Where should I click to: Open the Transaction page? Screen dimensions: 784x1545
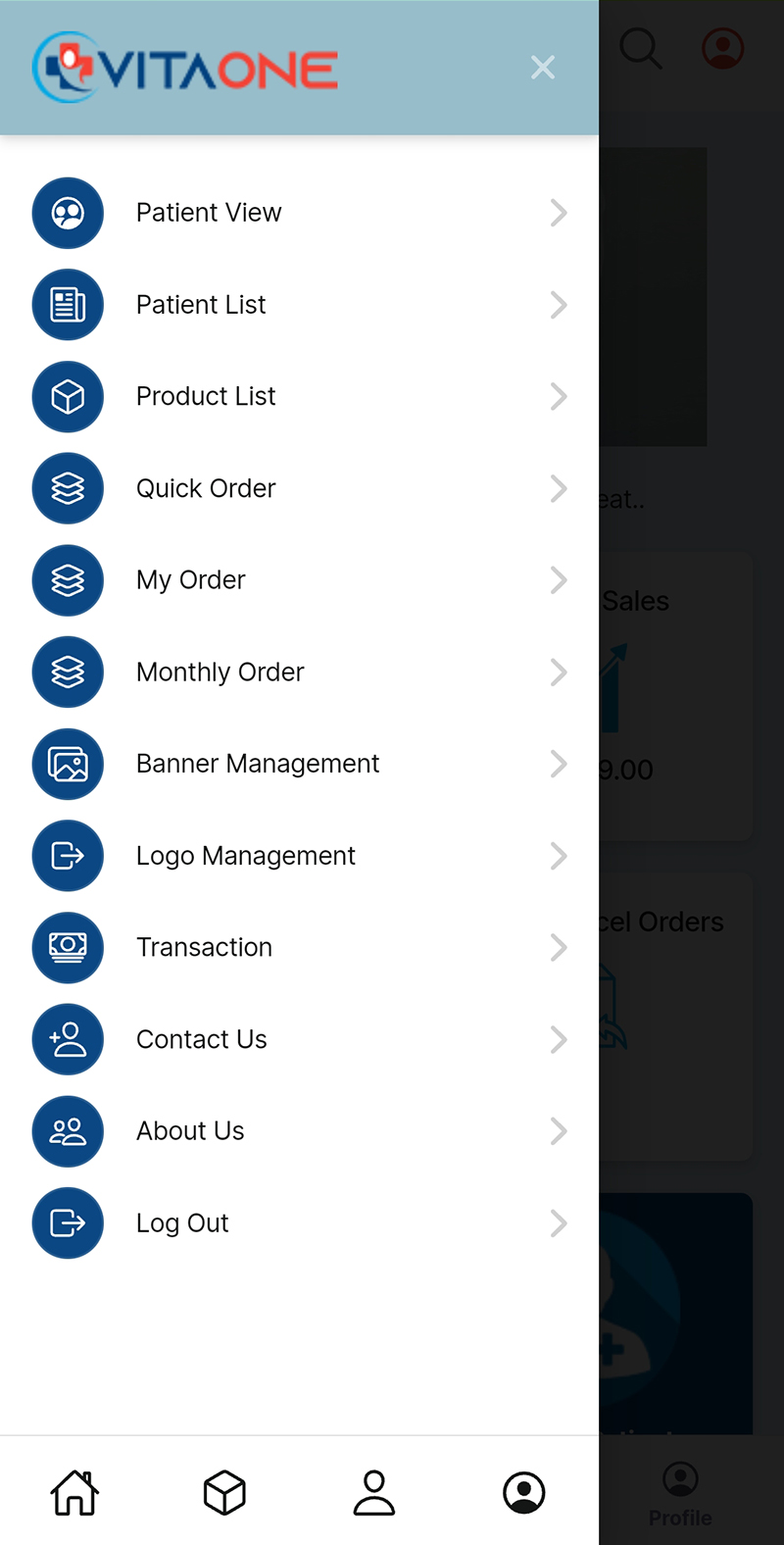click(300, 948)
